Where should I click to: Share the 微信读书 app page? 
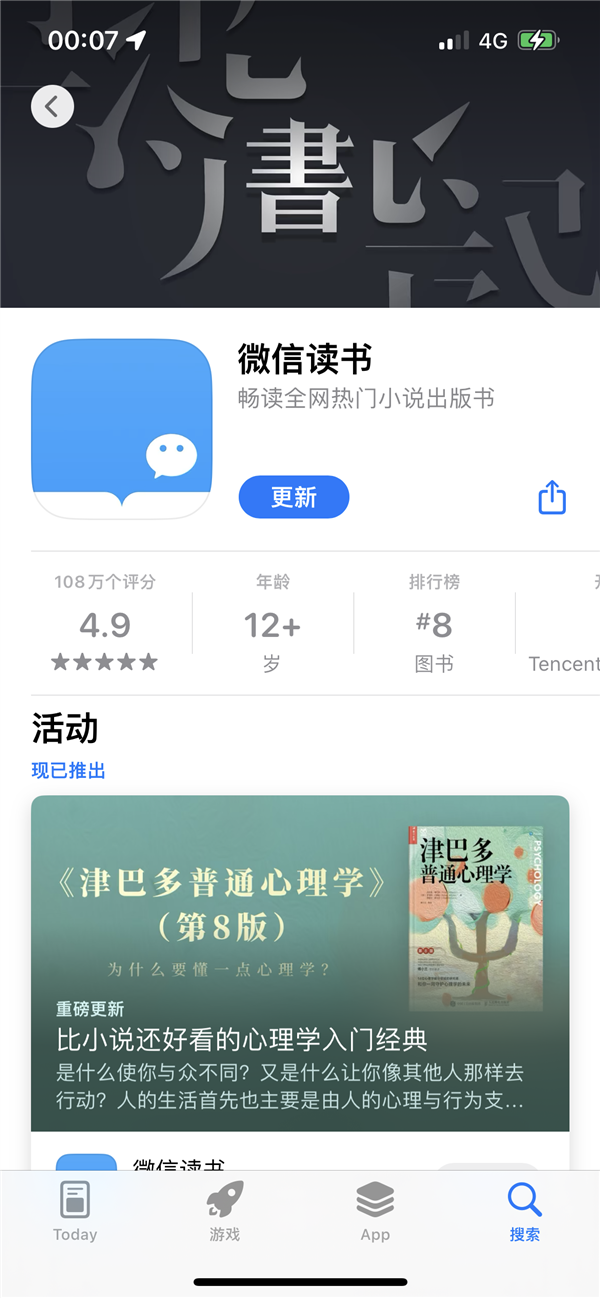tap(552, 497)
